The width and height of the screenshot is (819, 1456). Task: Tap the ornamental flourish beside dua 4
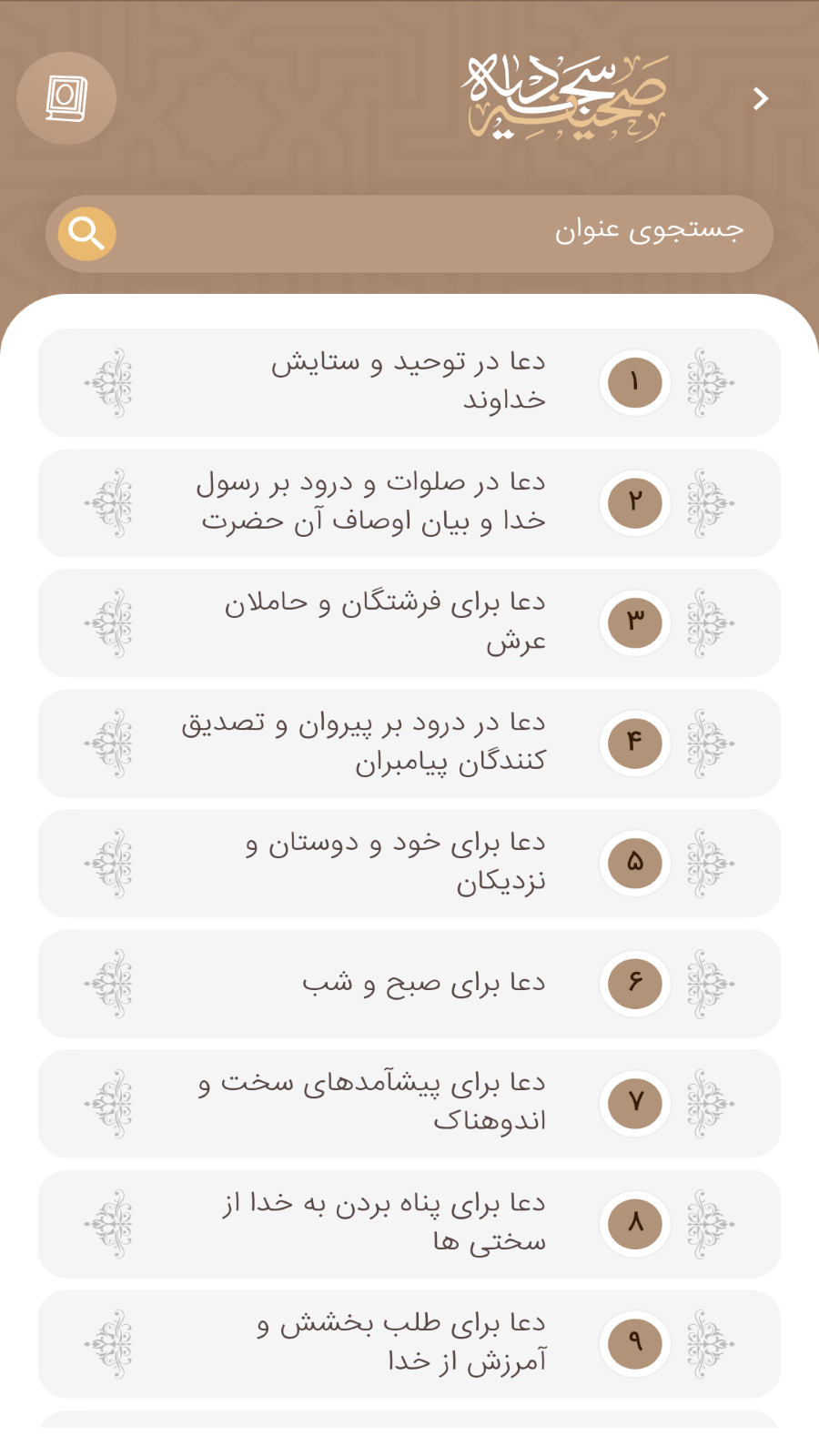(x=111, y=743)
